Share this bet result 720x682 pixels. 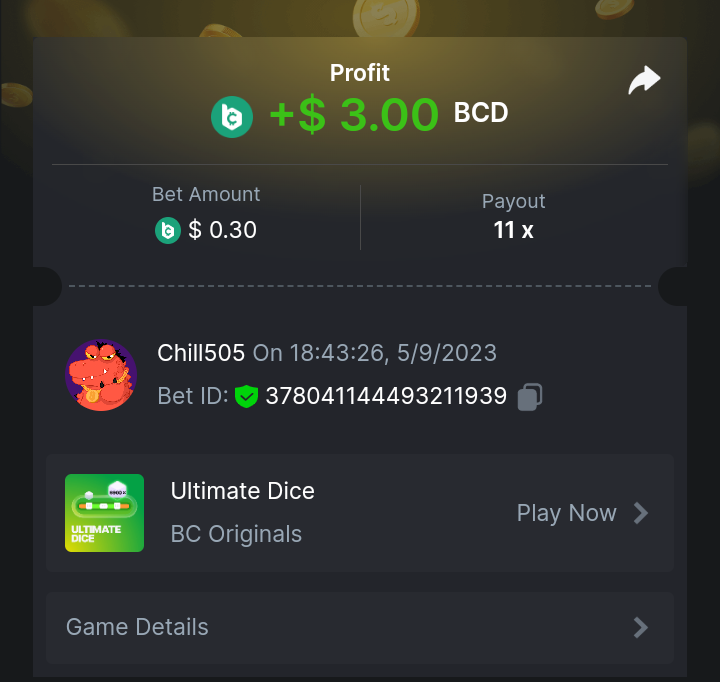pyautogui.click(x=644, y=81)
